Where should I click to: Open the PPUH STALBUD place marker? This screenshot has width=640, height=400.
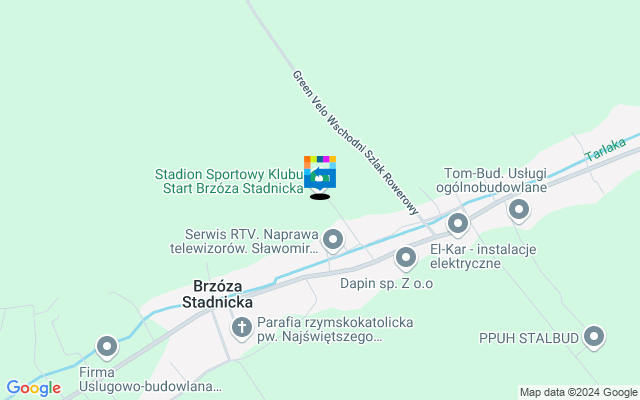point(594,337)
